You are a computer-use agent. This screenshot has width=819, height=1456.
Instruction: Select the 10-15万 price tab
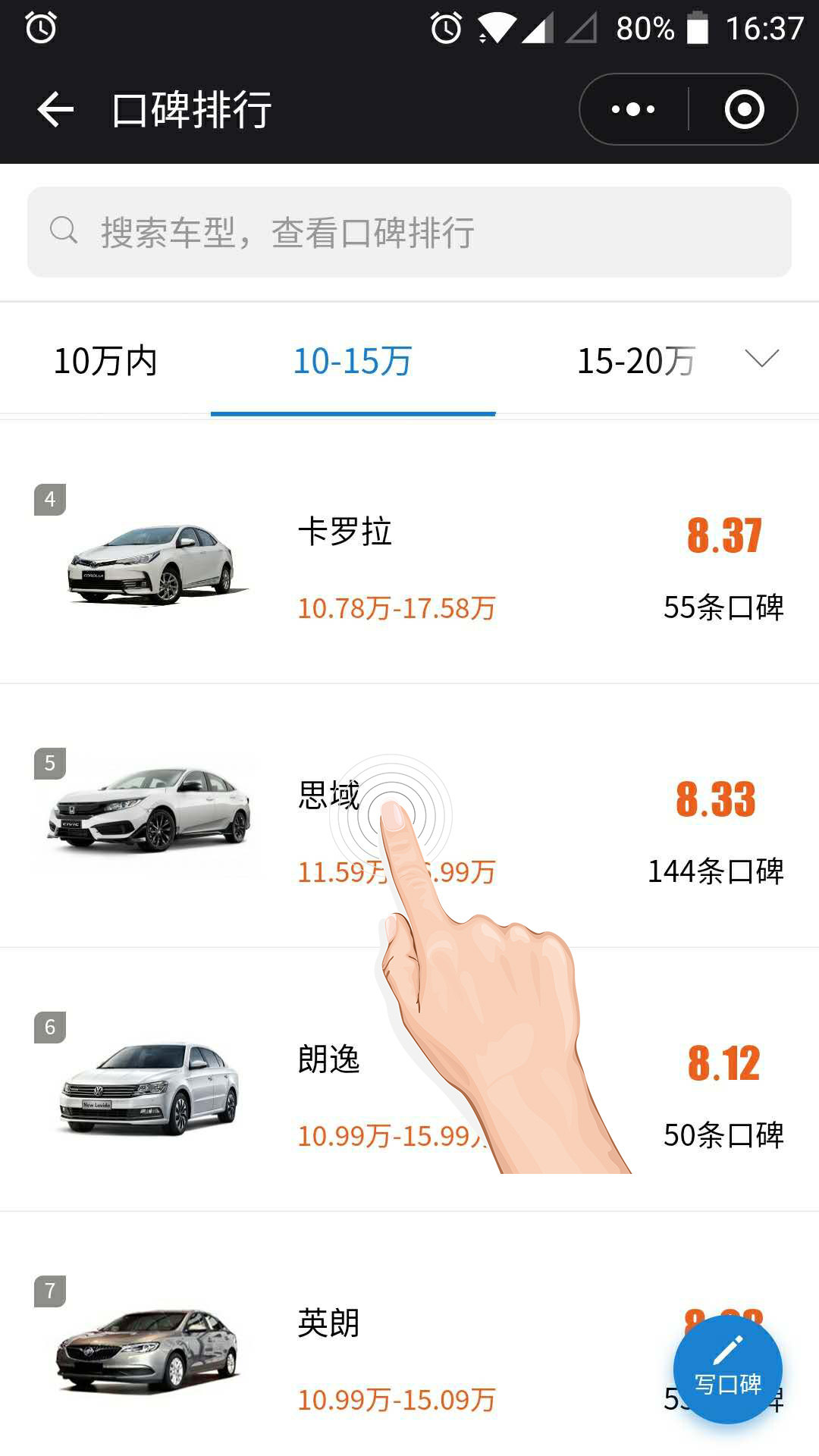pyautogui.click(x=353, y=361)
